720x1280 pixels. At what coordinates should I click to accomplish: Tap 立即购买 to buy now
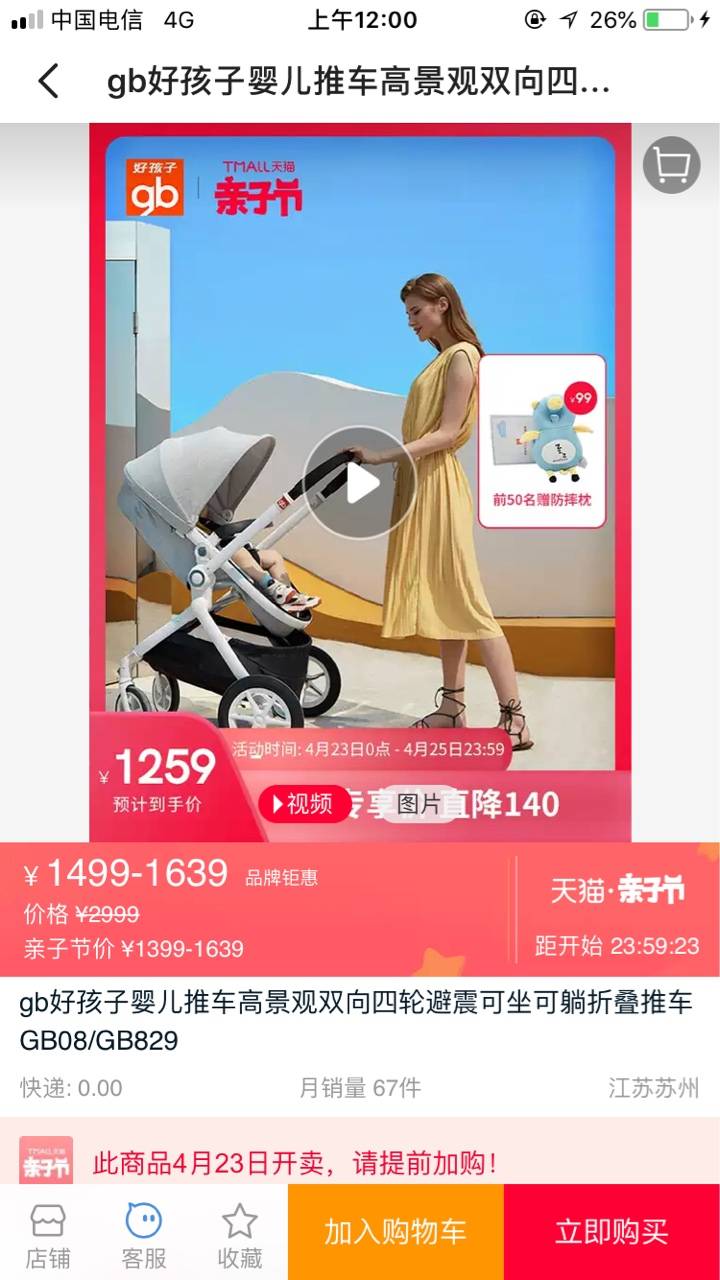point(611,1232)
